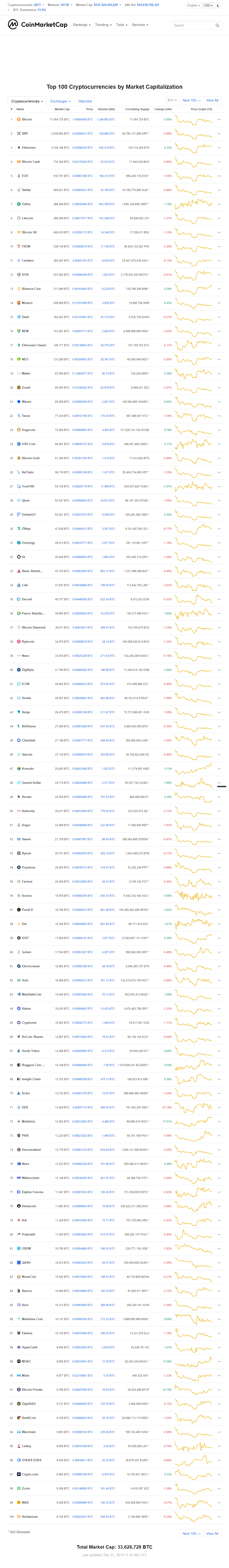Image resolution: width=229 pixels, height=1568 pixels.
Task: Open the English language selector
Action: tap(193, 5)
